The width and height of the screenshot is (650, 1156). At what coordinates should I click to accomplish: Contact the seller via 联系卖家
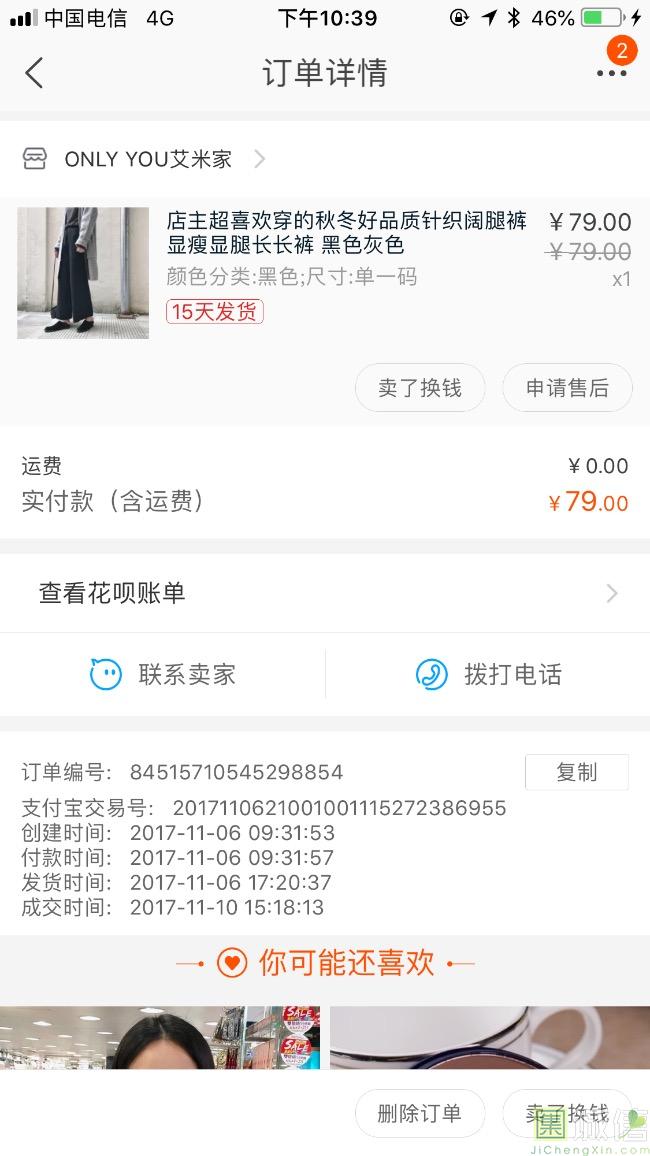[x=163, y=675]
